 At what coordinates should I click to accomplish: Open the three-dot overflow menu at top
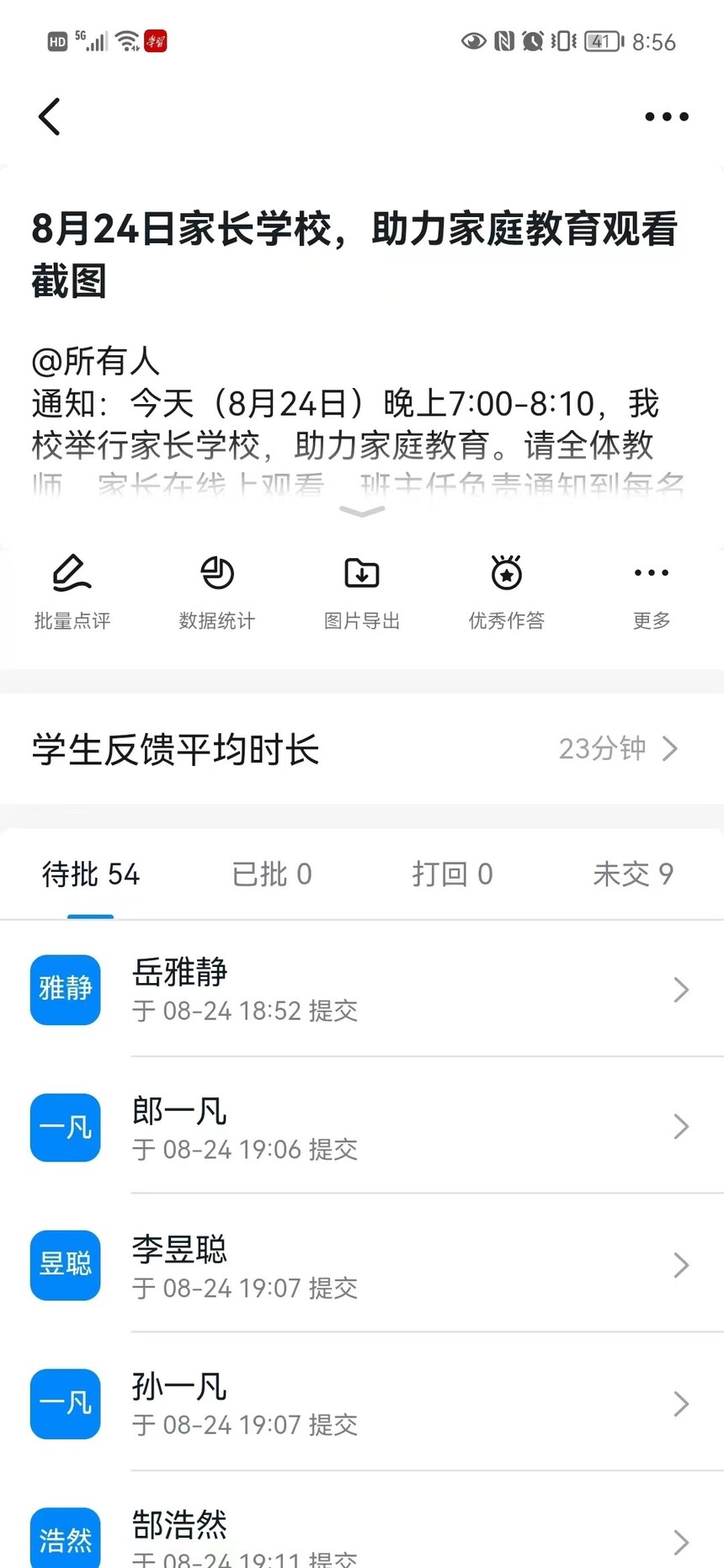coord(666,117)
